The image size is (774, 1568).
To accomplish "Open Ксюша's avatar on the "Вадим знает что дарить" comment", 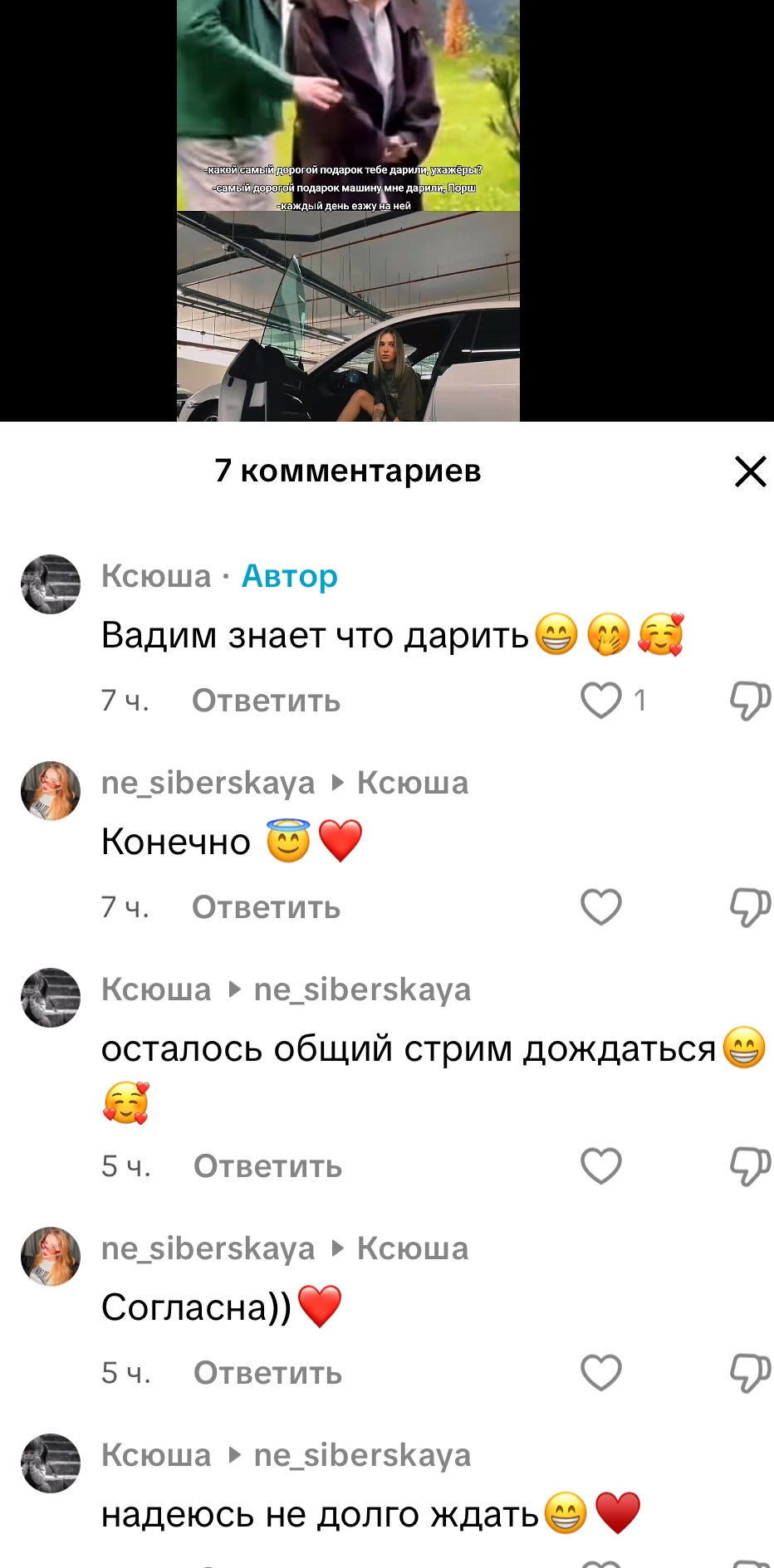I will point(51,584).
